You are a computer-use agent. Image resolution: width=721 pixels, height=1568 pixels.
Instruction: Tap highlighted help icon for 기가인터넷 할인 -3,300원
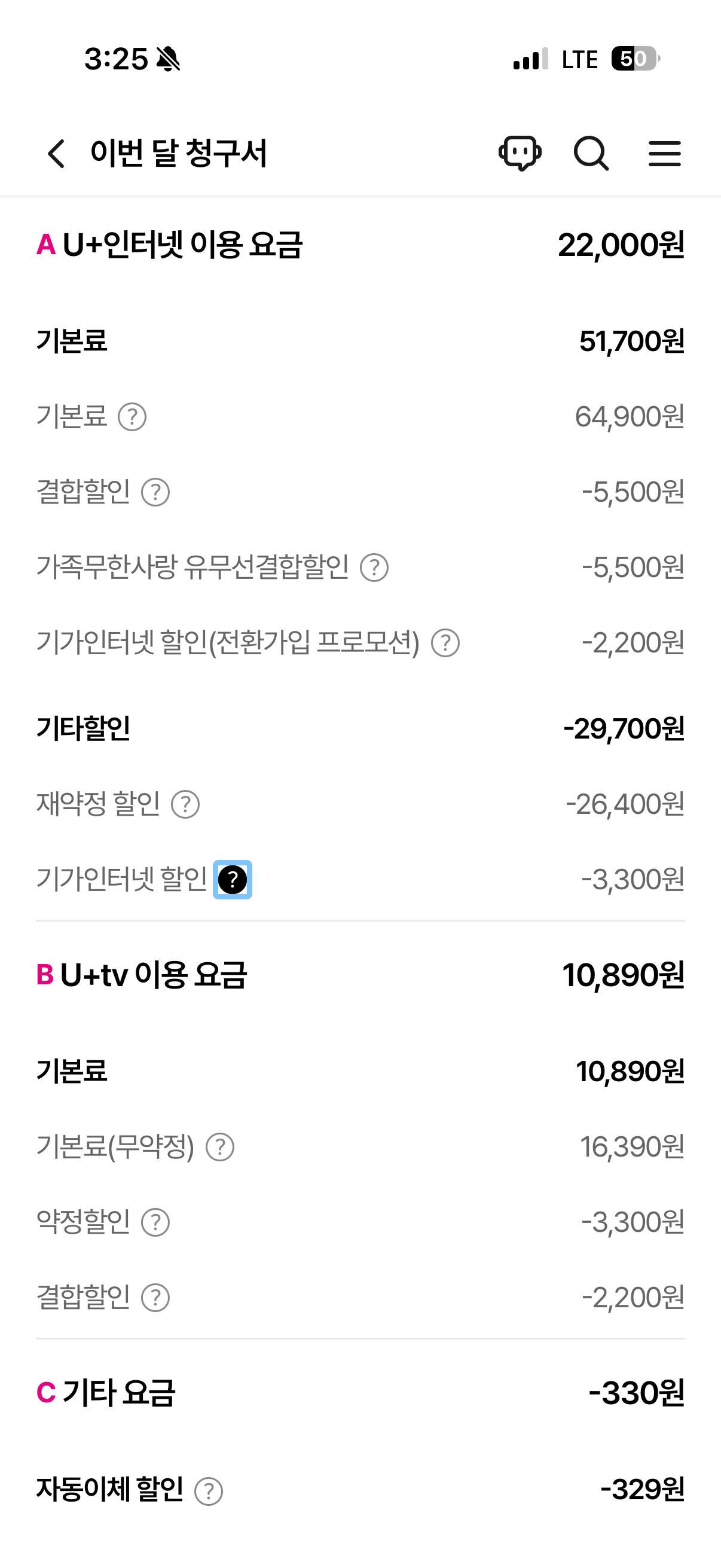pos(233,880)
